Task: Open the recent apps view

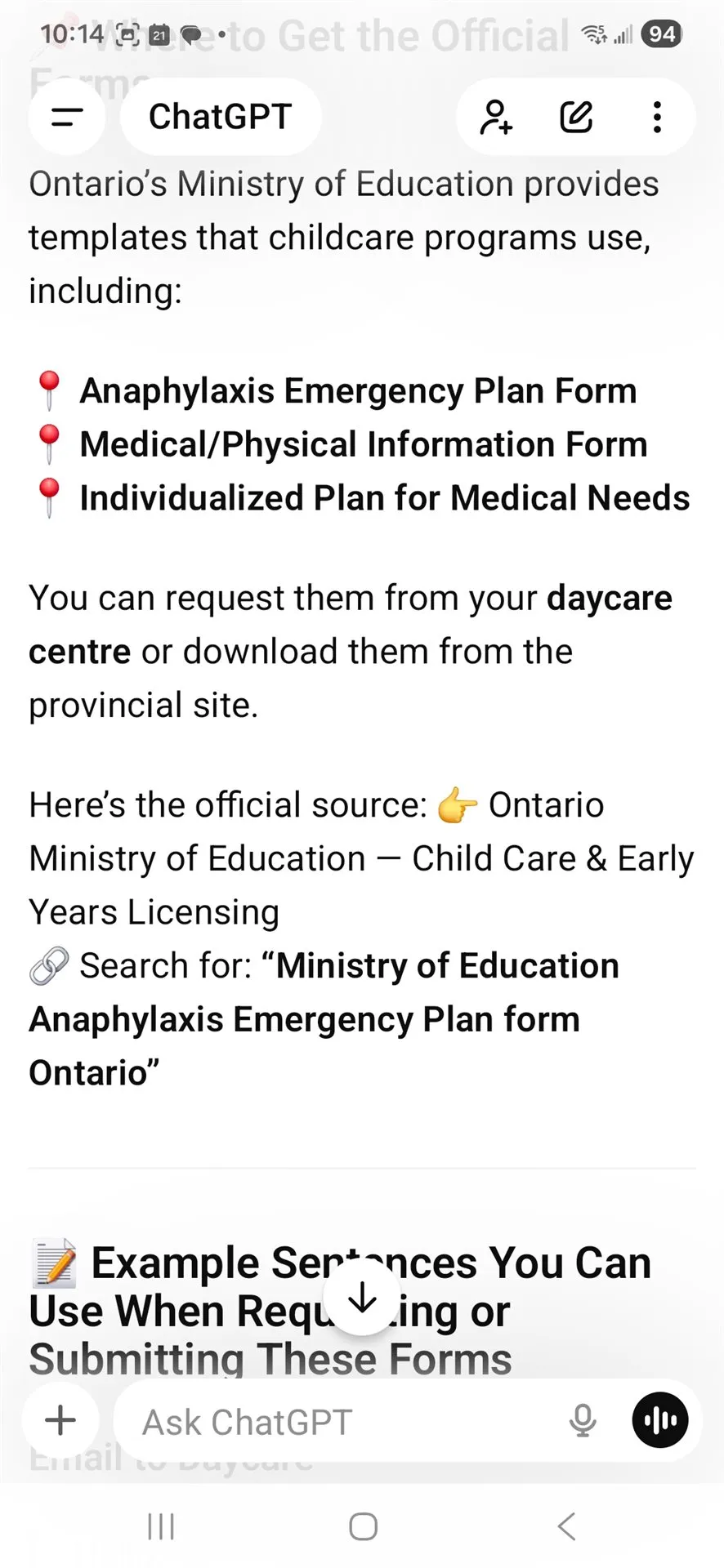Action: pos(161,1526)
